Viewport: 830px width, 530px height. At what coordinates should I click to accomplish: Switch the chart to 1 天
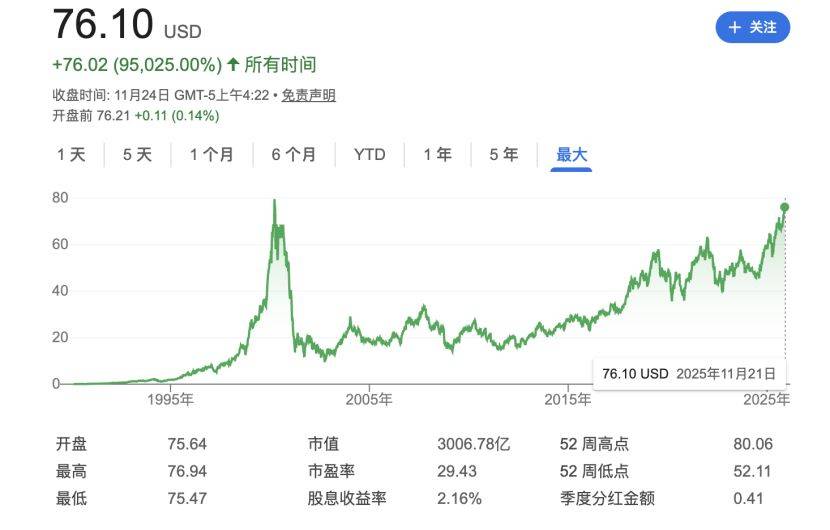[71, 155]
